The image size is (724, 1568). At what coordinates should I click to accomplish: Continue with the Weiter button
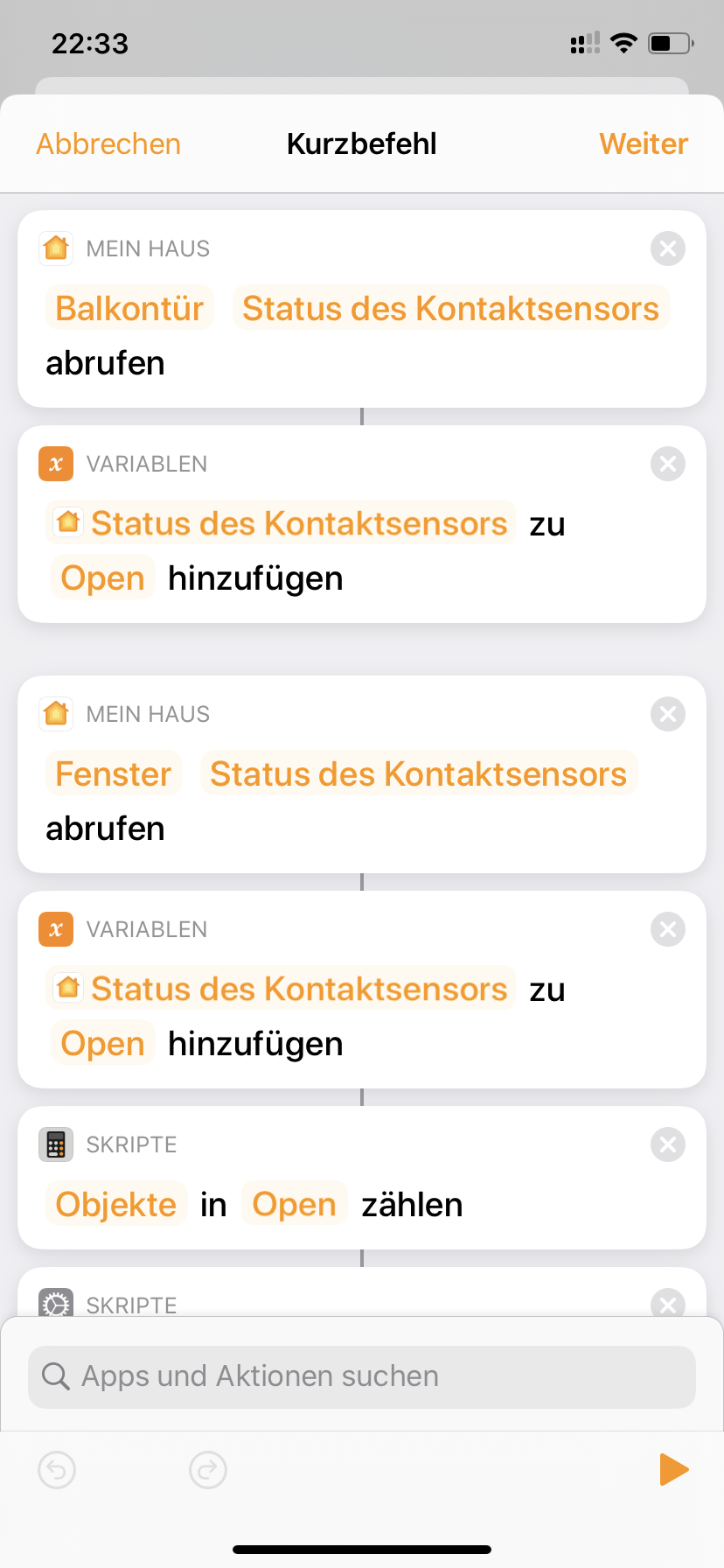click(644, 144)
